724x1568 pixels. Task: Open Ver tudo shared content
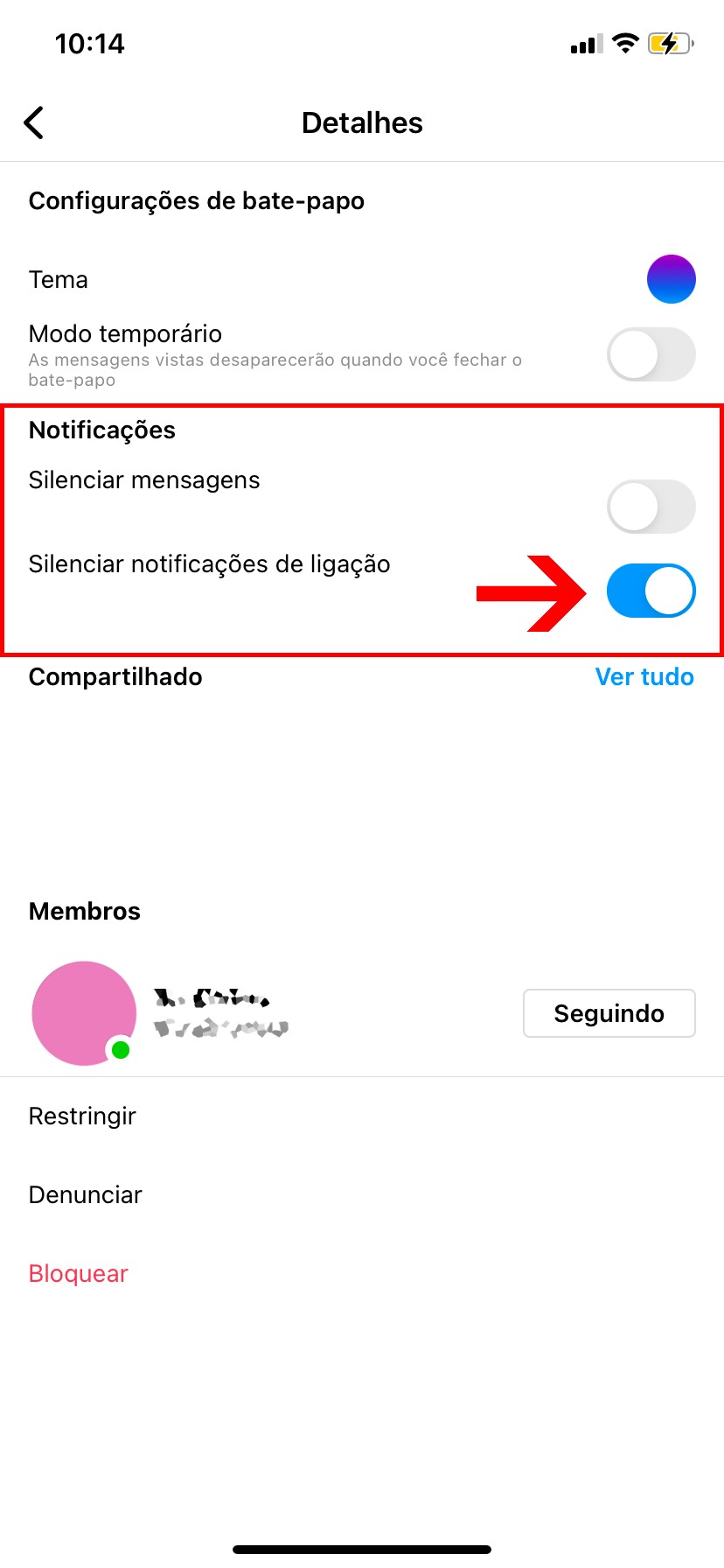point(644,676)
